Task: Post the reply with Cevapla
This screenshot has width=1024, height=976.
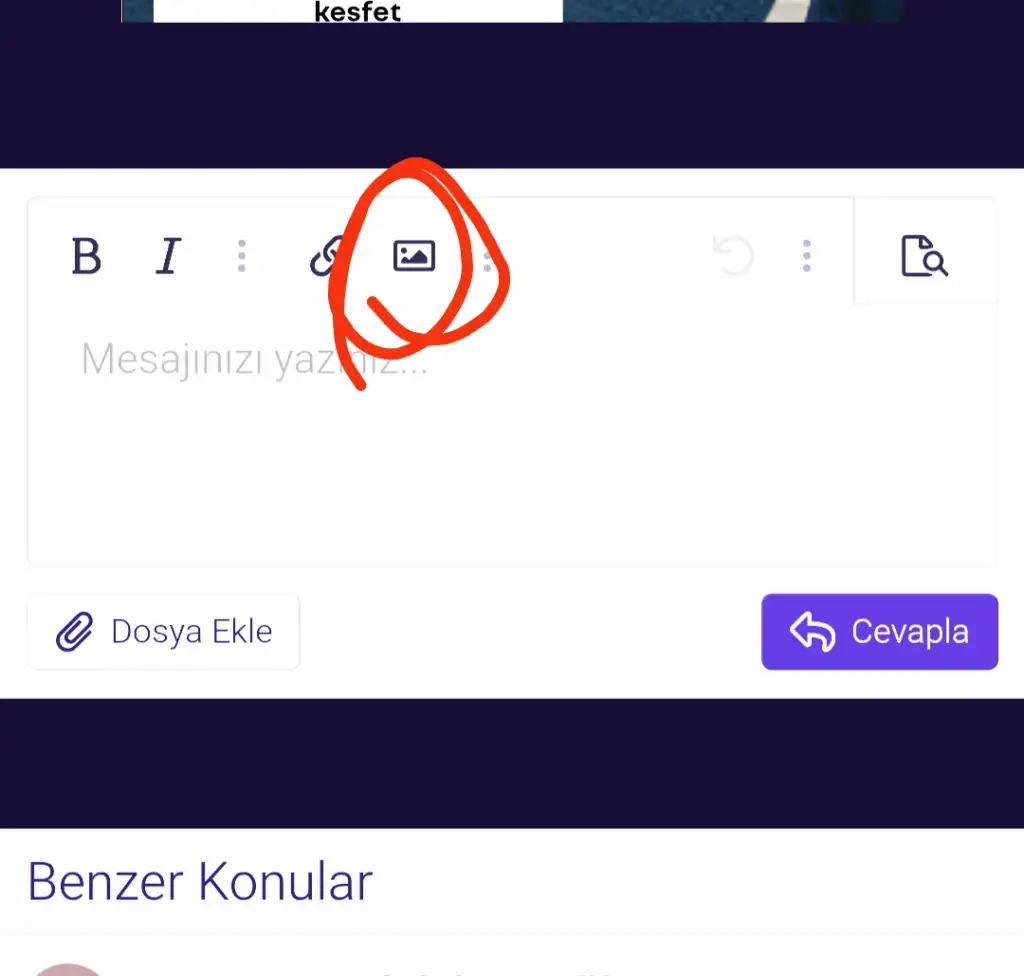Action: 879,632
